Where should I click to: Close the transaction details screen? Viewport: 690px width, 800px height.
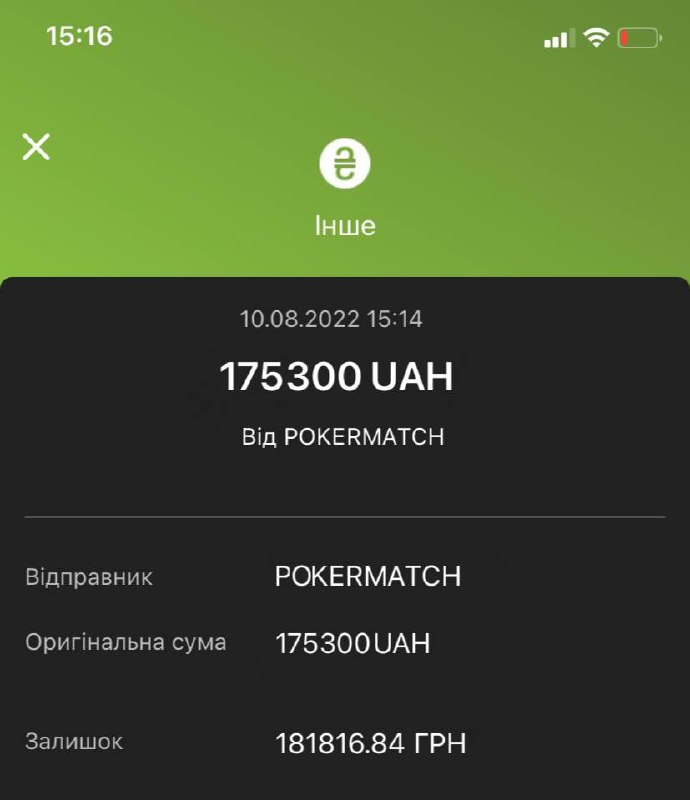pos(36,147)
